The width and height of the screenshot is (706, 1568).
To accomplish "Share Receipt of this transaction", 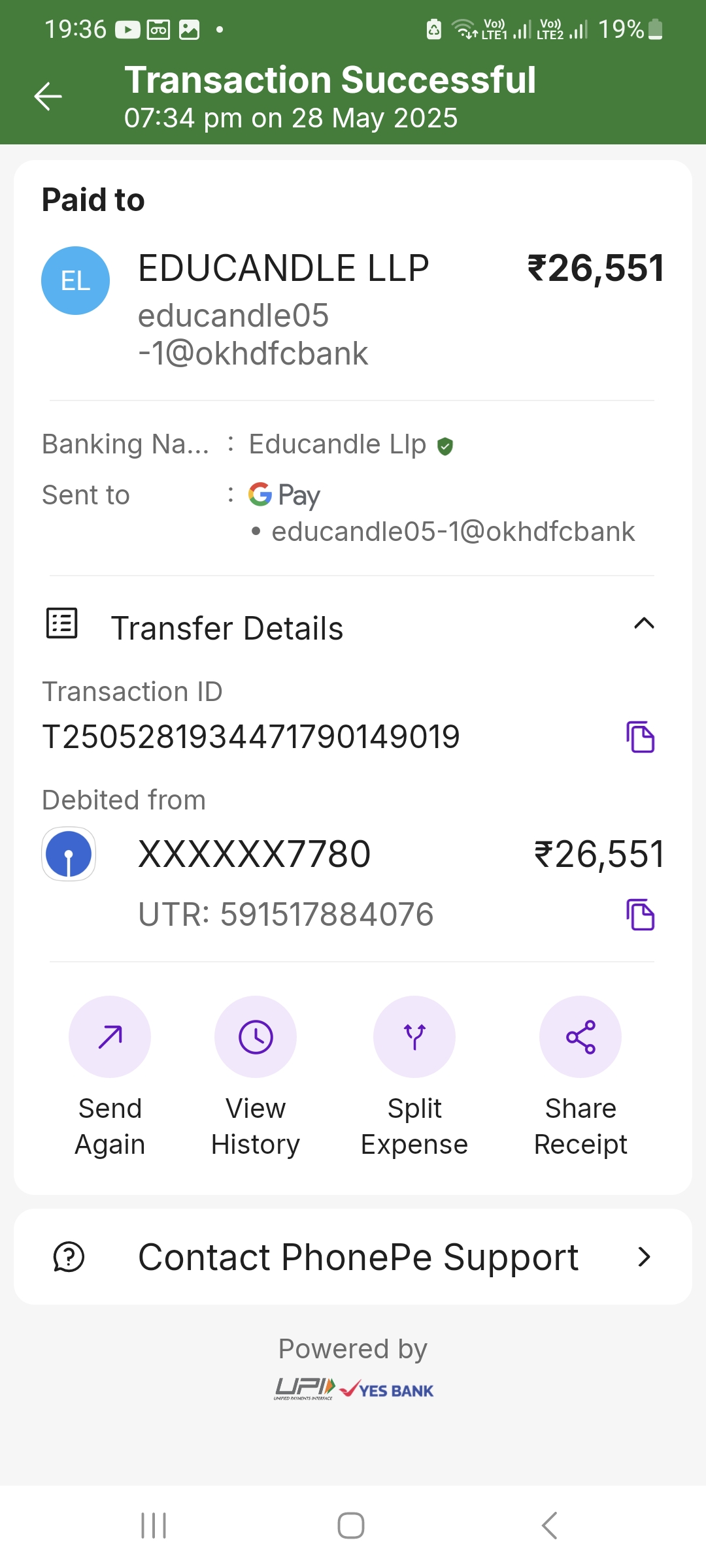I will [x=580, y=1037].
